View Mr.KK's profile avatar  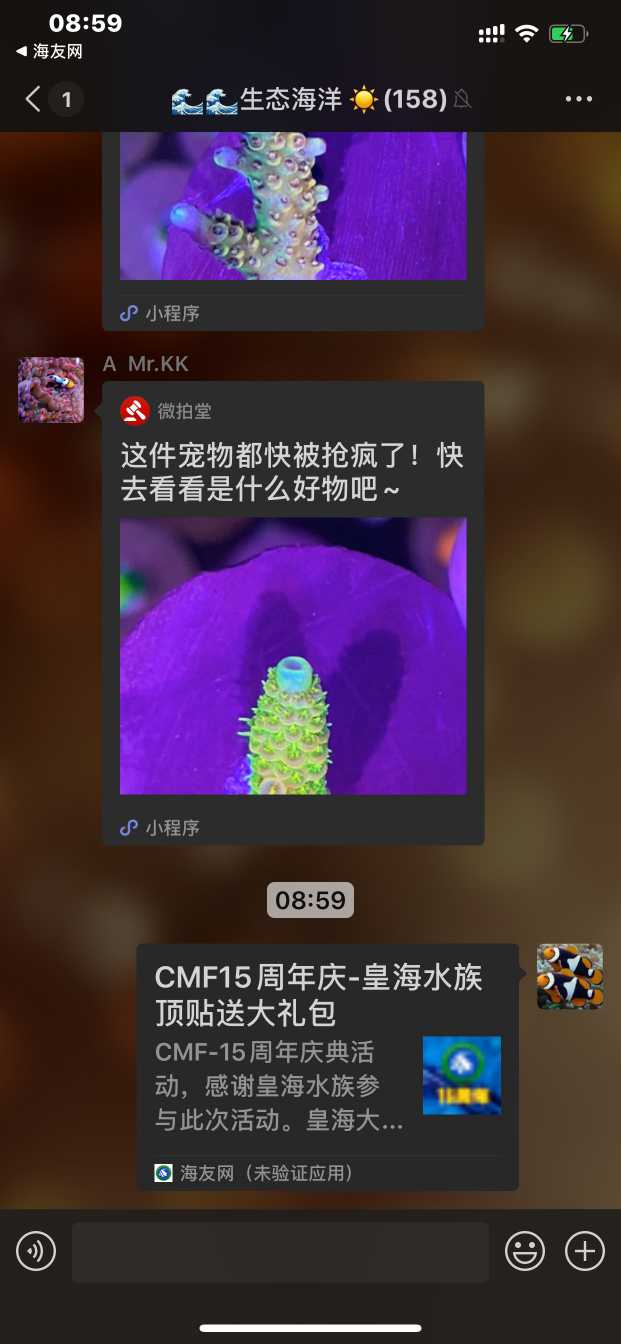click(x=51, y=389)
